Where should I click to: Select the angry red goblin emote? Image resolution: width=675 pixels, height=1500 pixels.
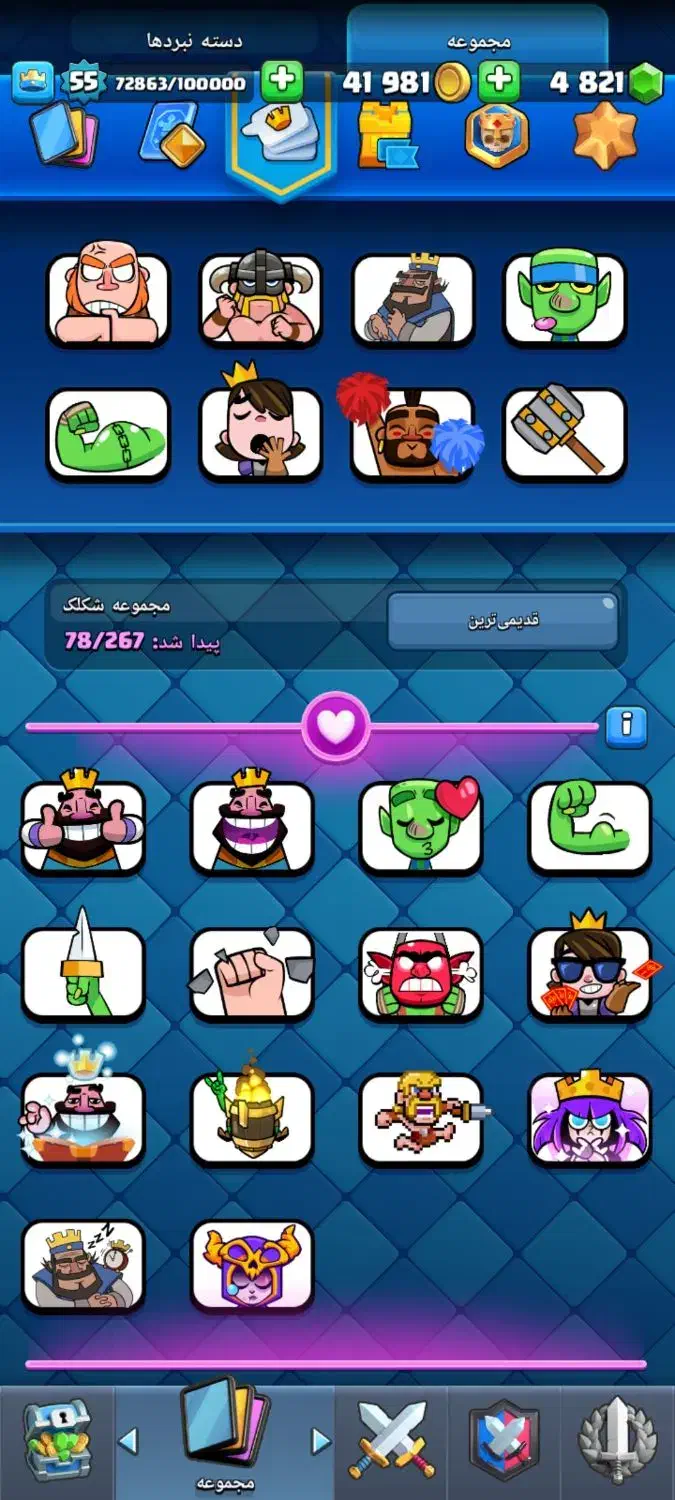tap(421, 973)
